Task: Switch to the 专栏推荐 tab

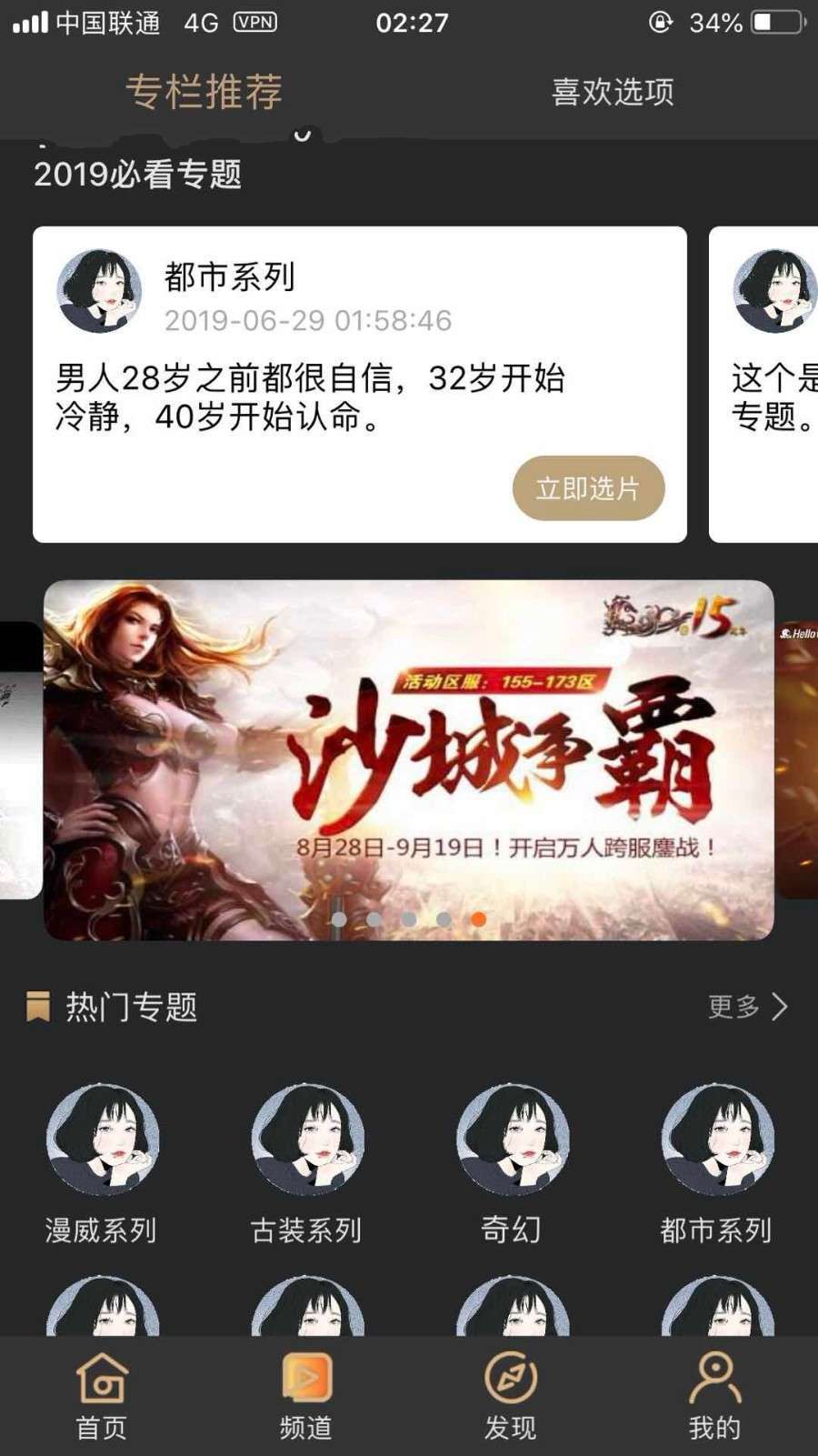Action: (x=204, y=92)
